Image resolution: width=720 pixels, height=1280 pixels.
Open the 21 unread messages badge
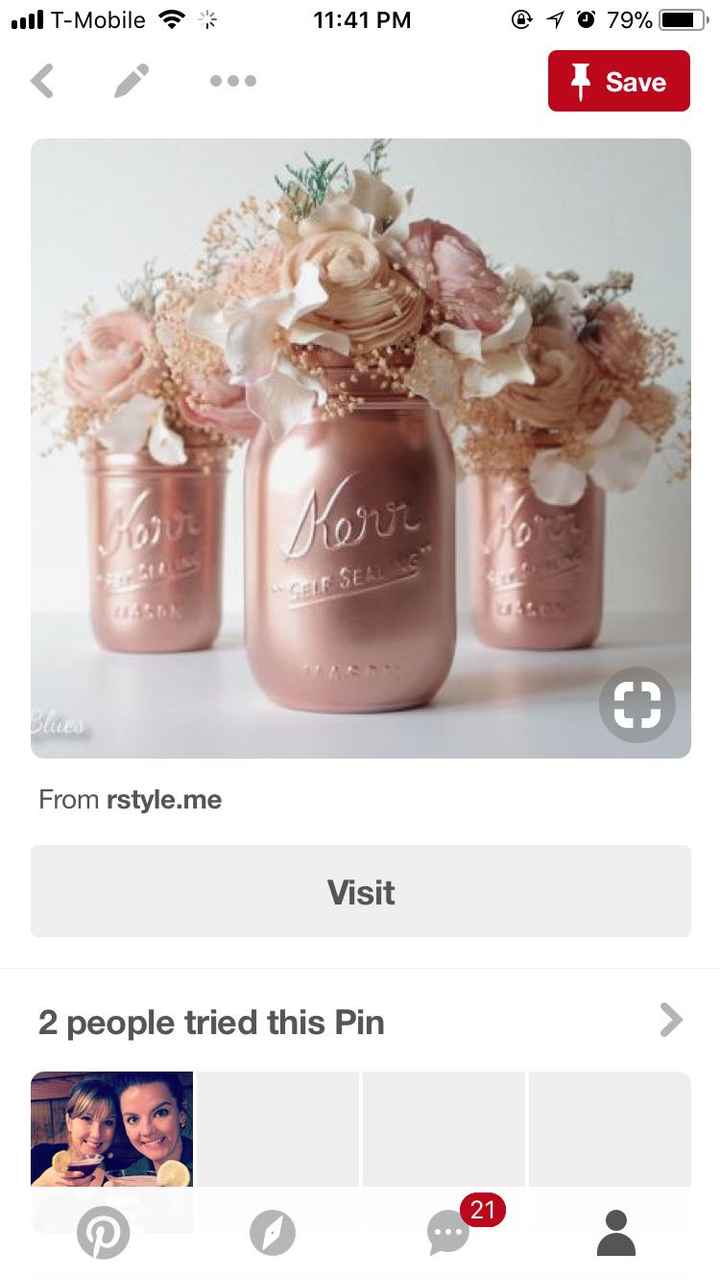coord(484,1210)
